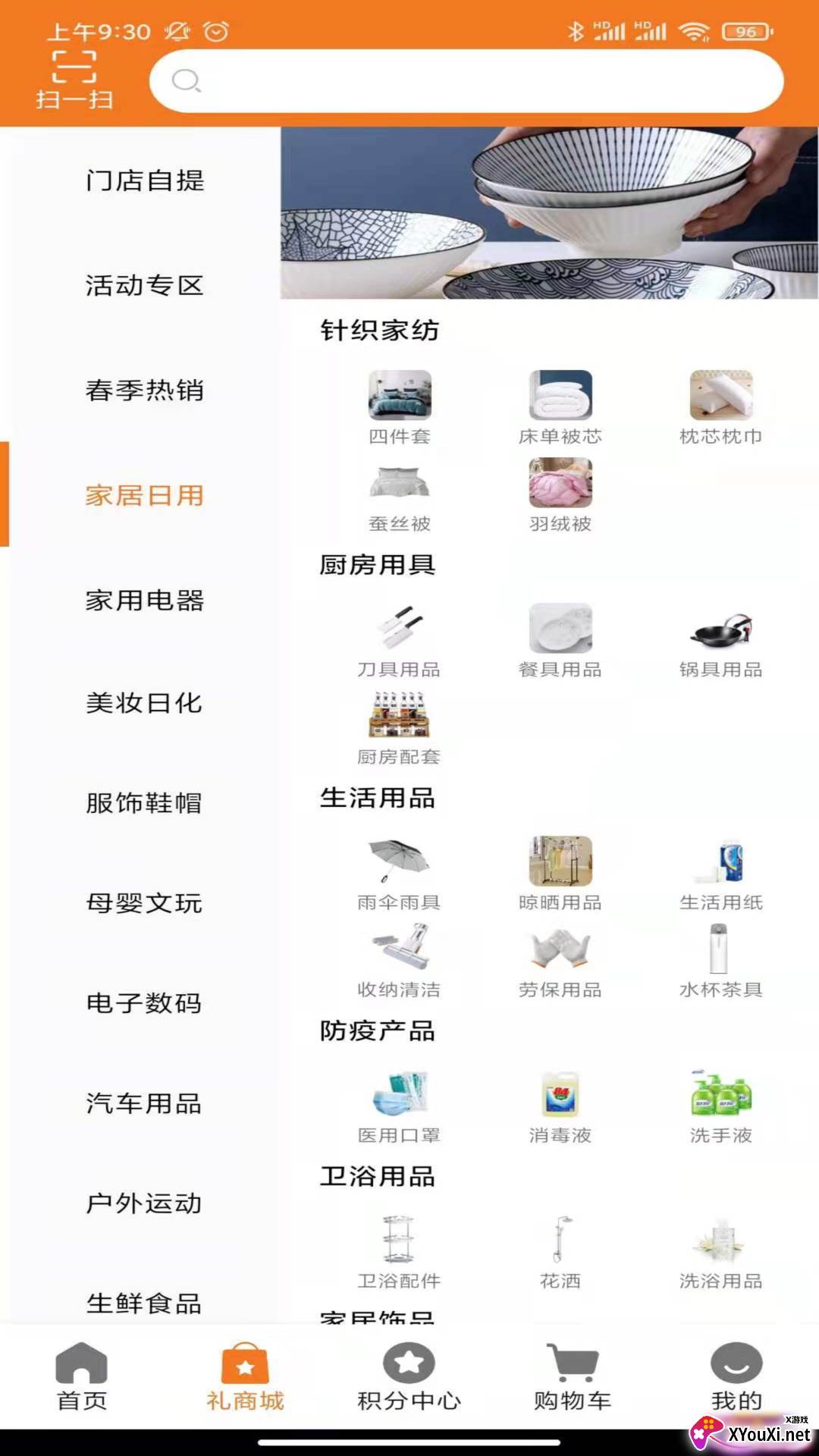
Task: Open the 刀具用品 subcategory
Action: [399, 641]
